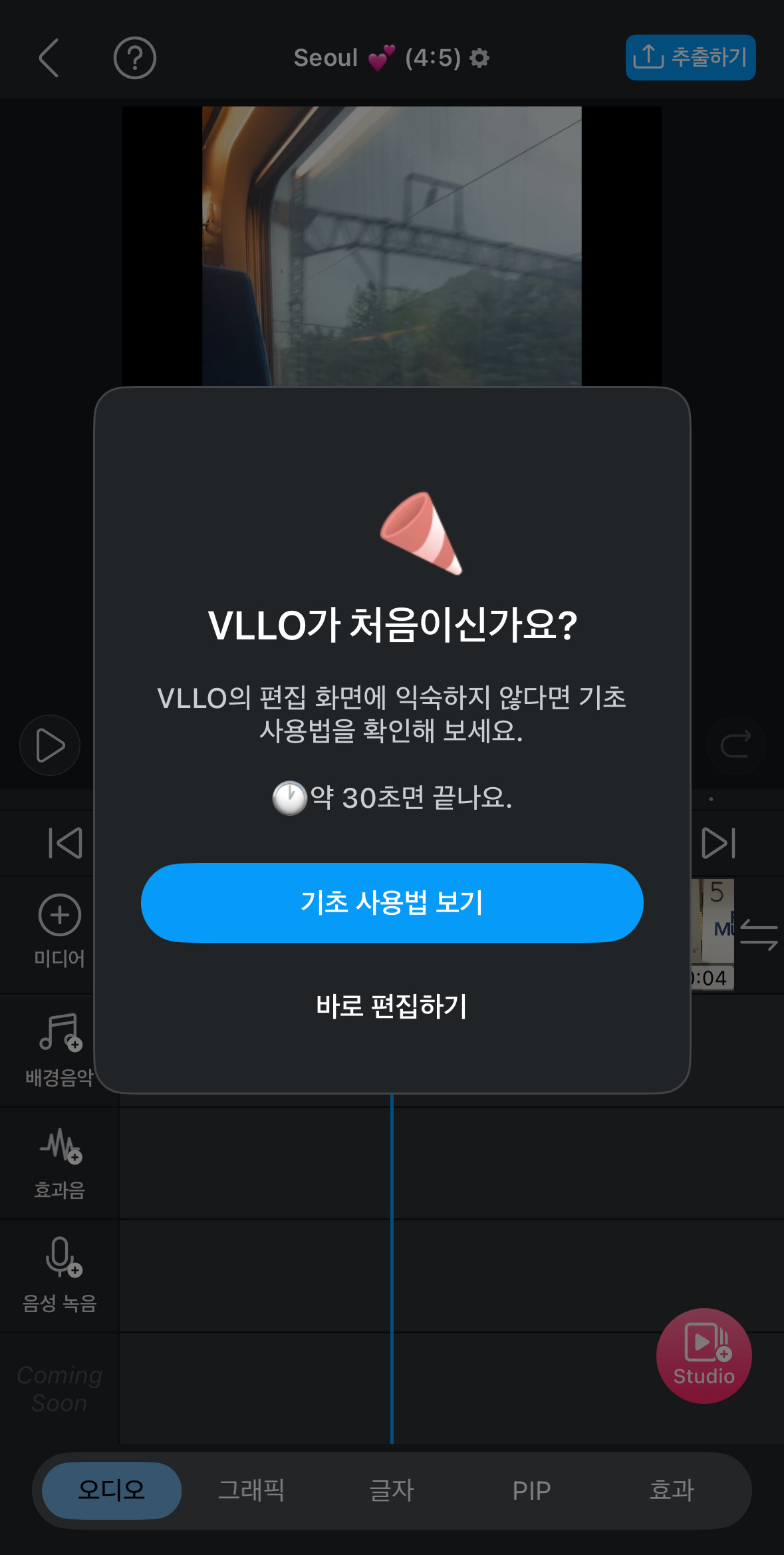The width and height of the screenshot is (784, 1555).
Task: Switch to the PIP tab
Action: pyautogui.click(x=532, y=1490)
